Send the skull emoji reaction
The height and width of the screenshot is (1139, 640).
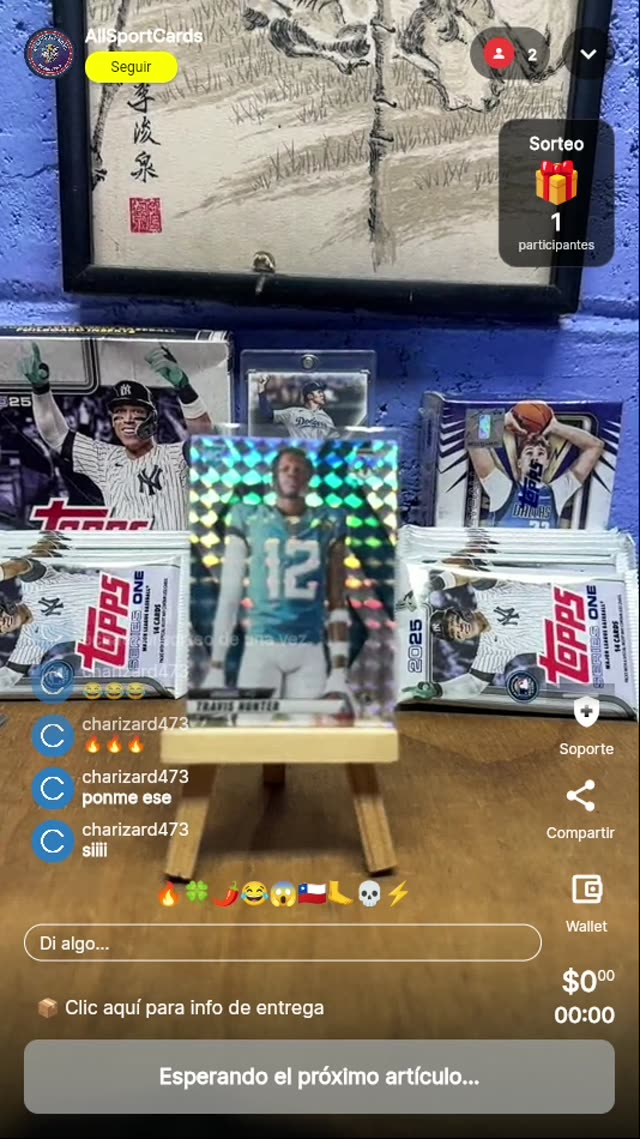pyautogui.click(x=369, y=893)
